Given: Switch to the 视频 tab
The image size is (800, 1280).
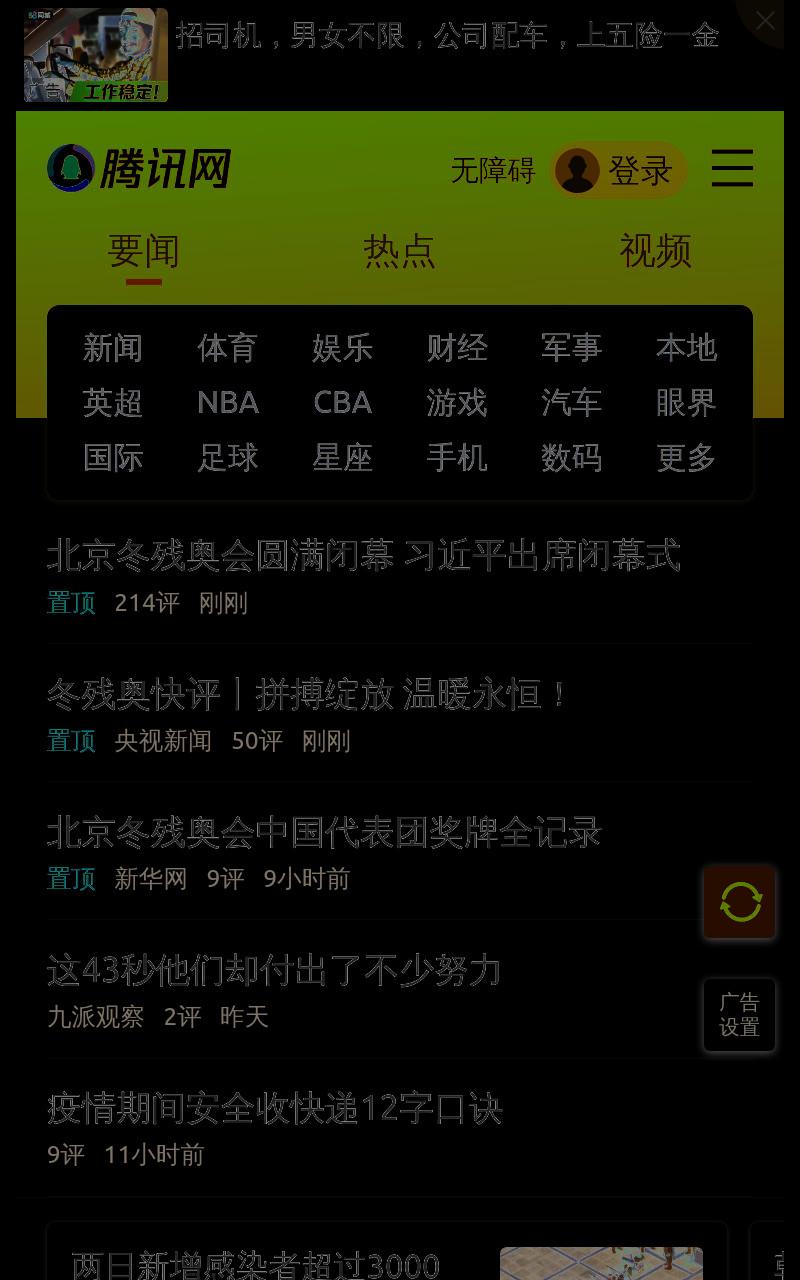Looking at the screenshot, I should (x=655, y=250).
